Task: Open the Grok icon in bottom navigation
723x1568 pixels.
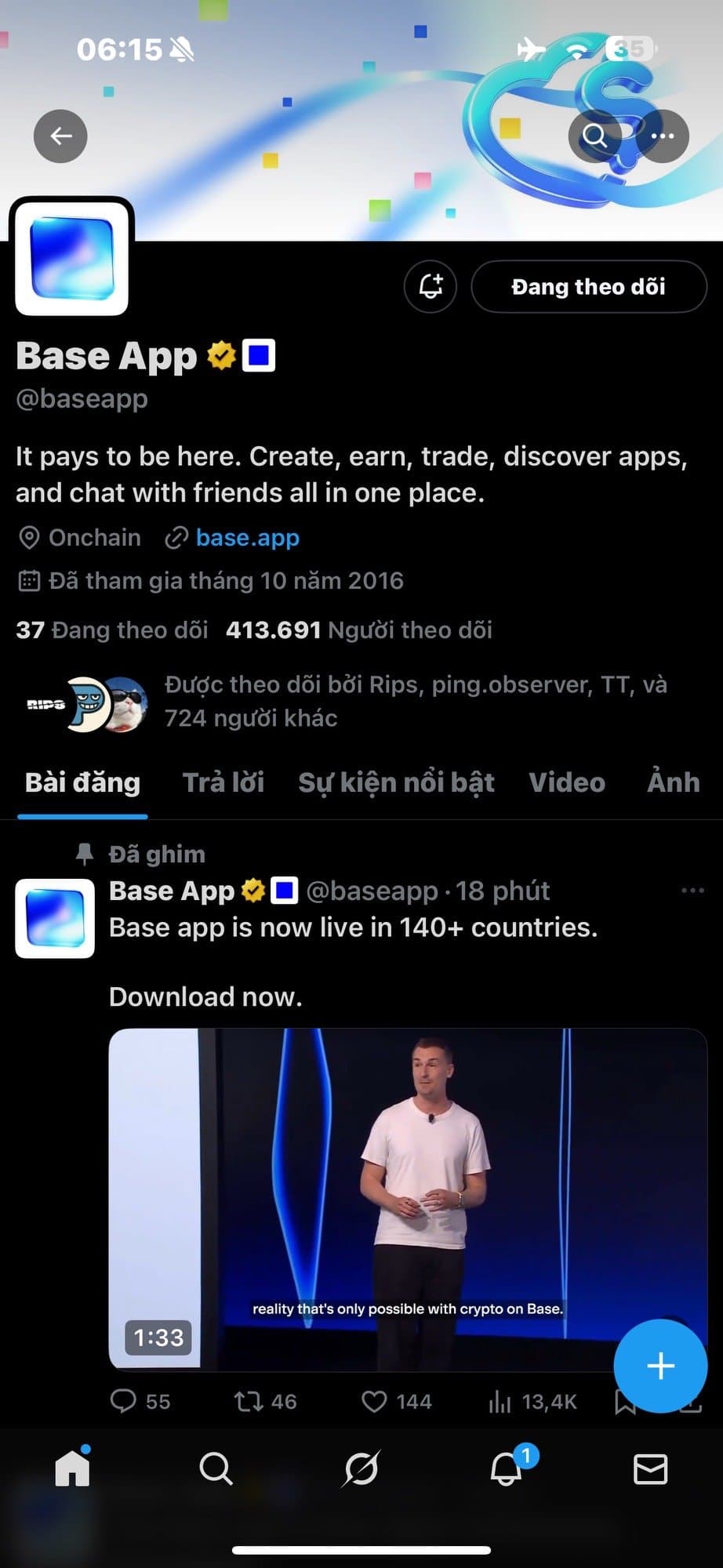Action: tap(361, 1470)
